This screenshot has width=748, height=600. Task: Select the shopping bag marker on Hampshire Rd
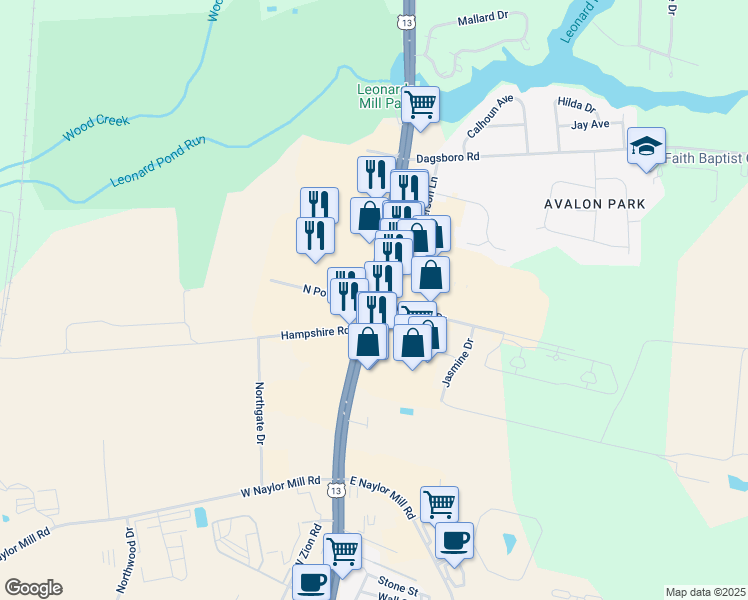pos(368,342)
